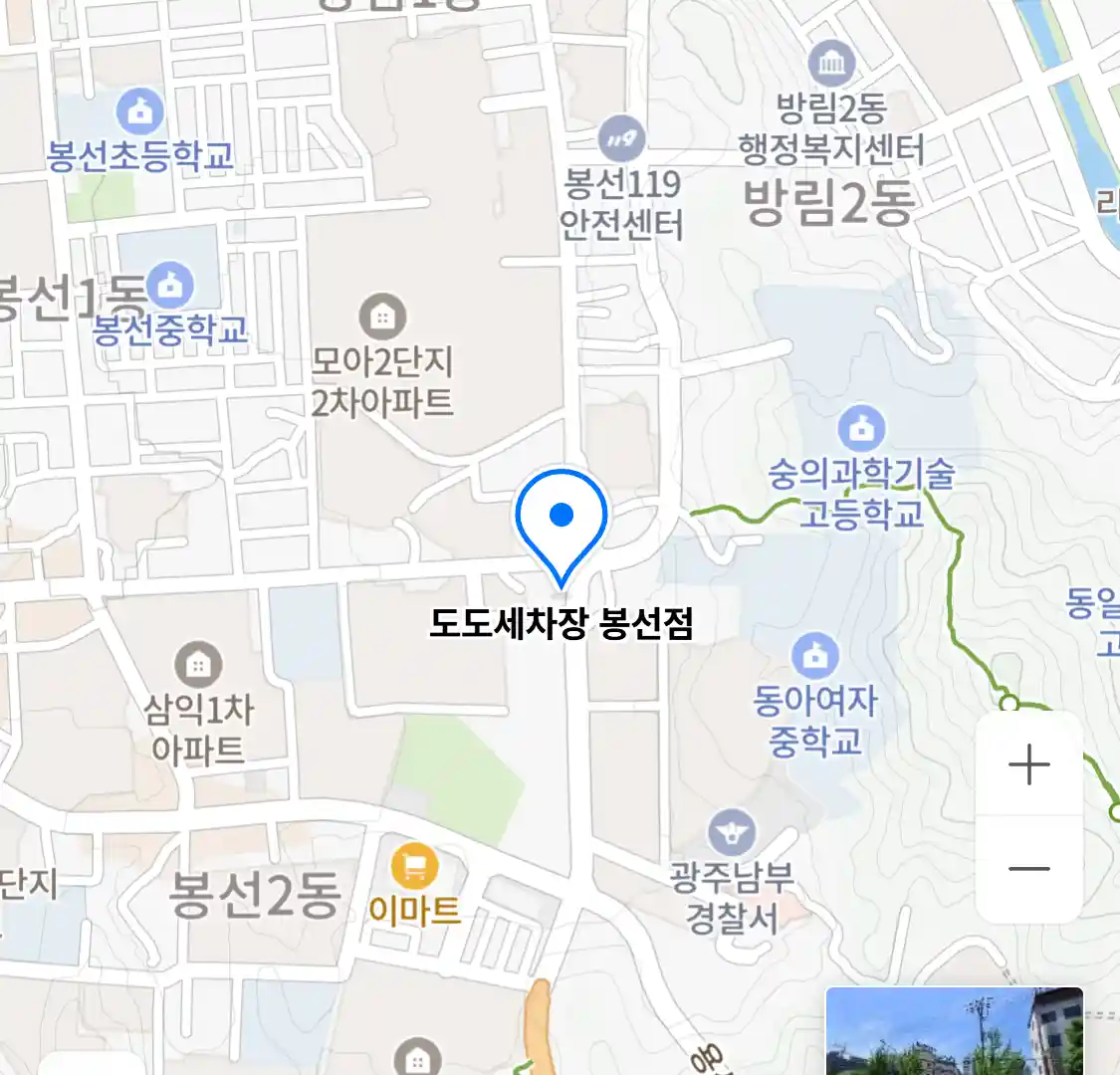Screen dimensions: 1120x1075
Task: Select the 모아2단지 2차아파트 marker
Action: tap(381, 318)
